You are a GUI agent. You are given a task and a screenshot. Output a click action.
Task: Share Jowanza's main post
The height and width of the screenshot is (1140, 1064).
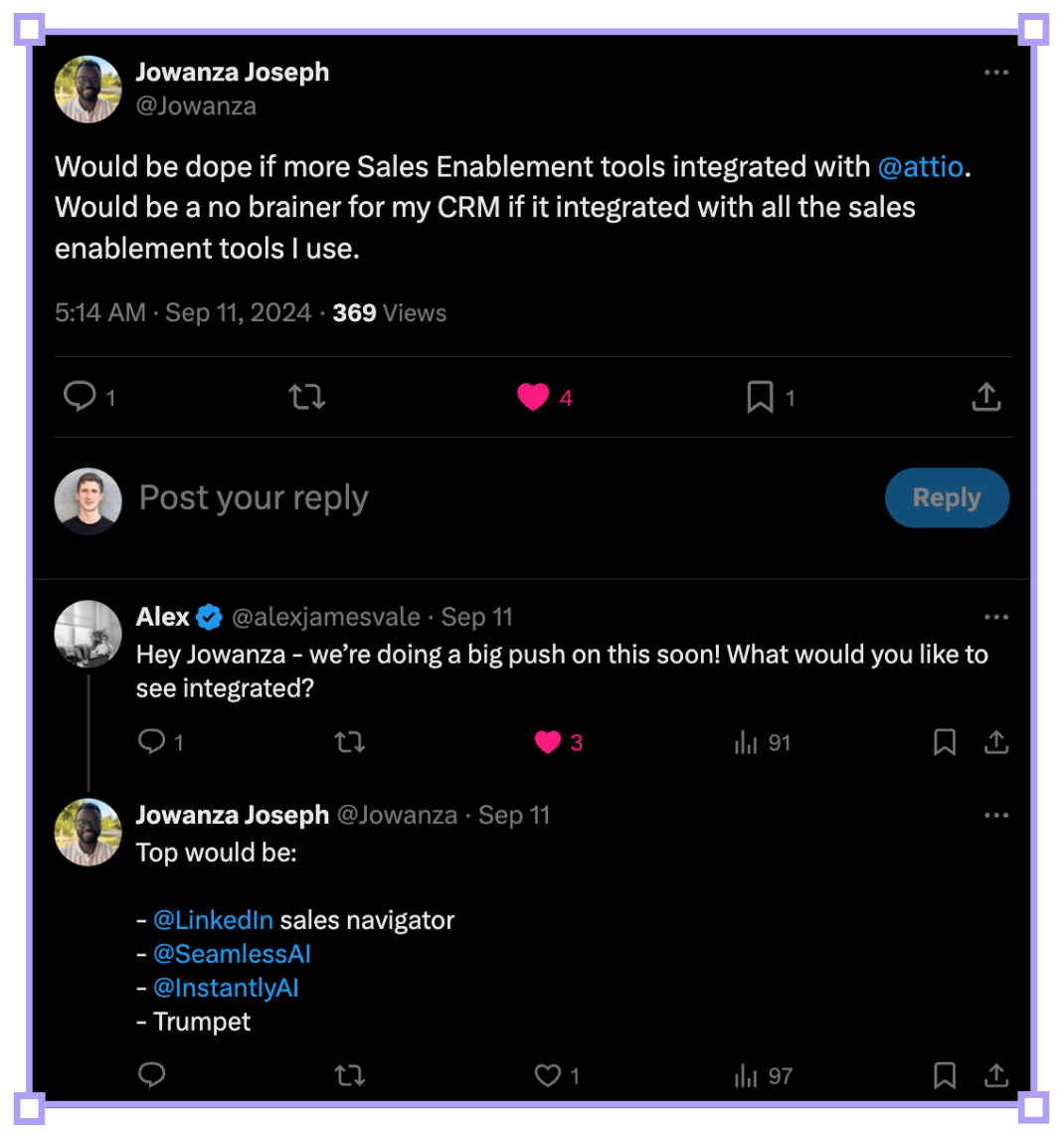coord(984,398)
